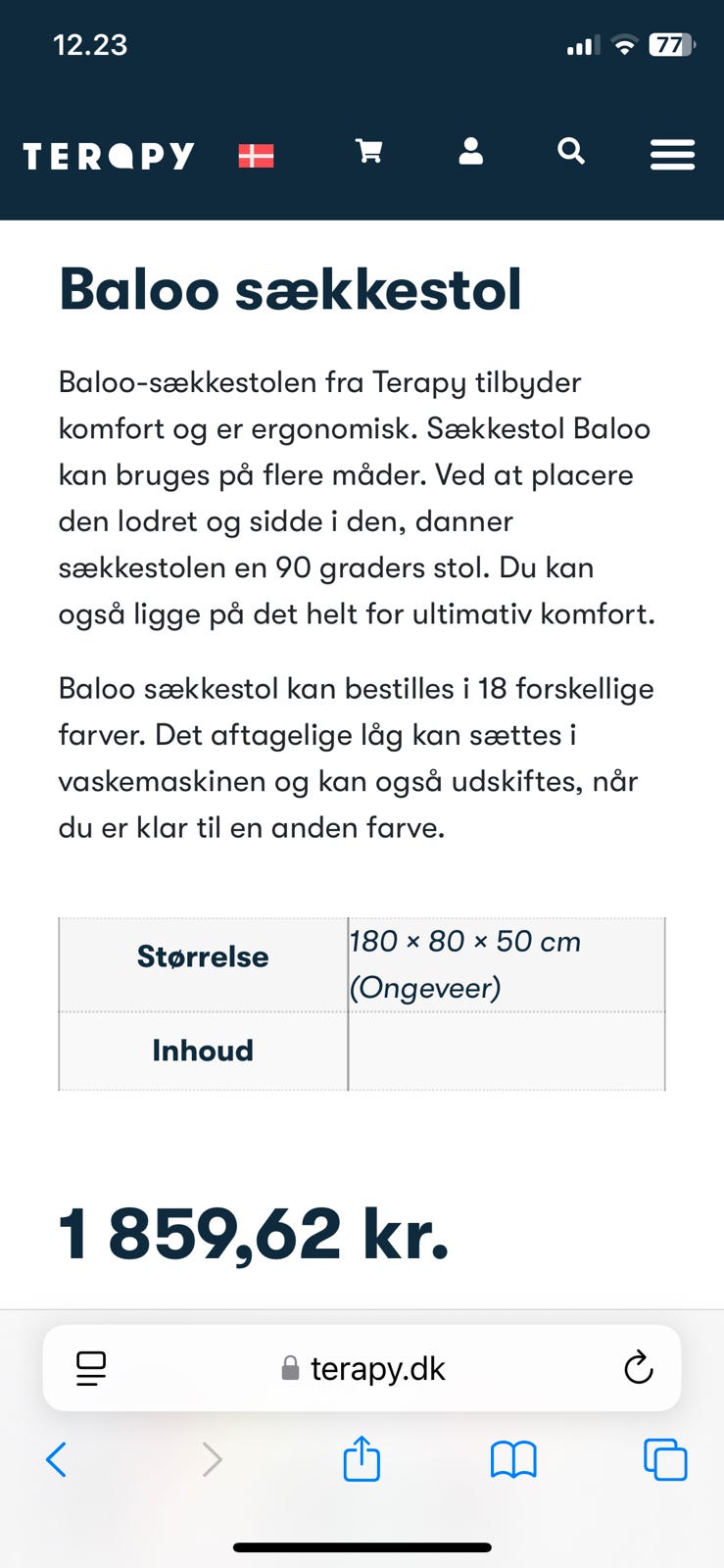Screen dimensions: 724x1568
Task: Open the tab overview icon
Action: coord(664,1458)
